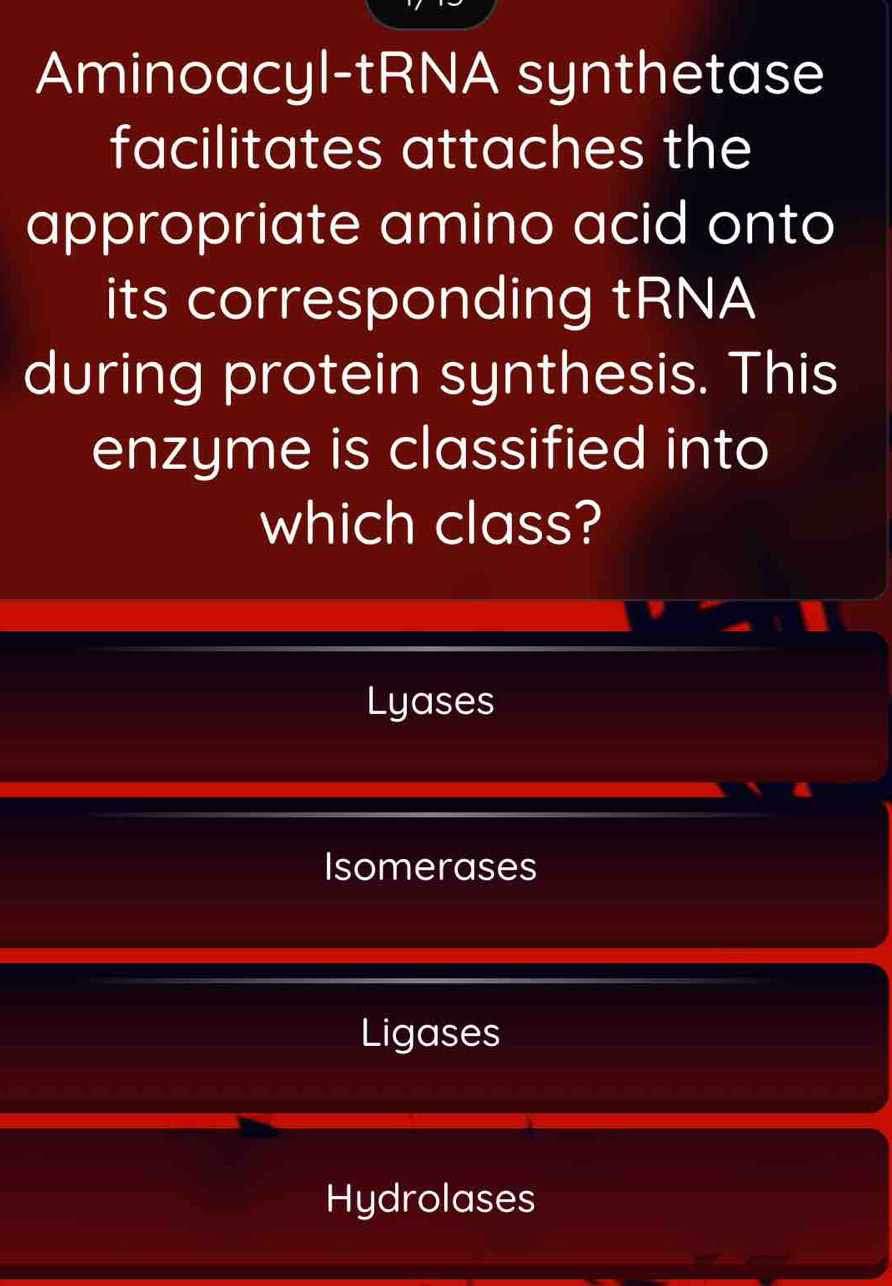Answer with Hydrolases

(431, 1199)
